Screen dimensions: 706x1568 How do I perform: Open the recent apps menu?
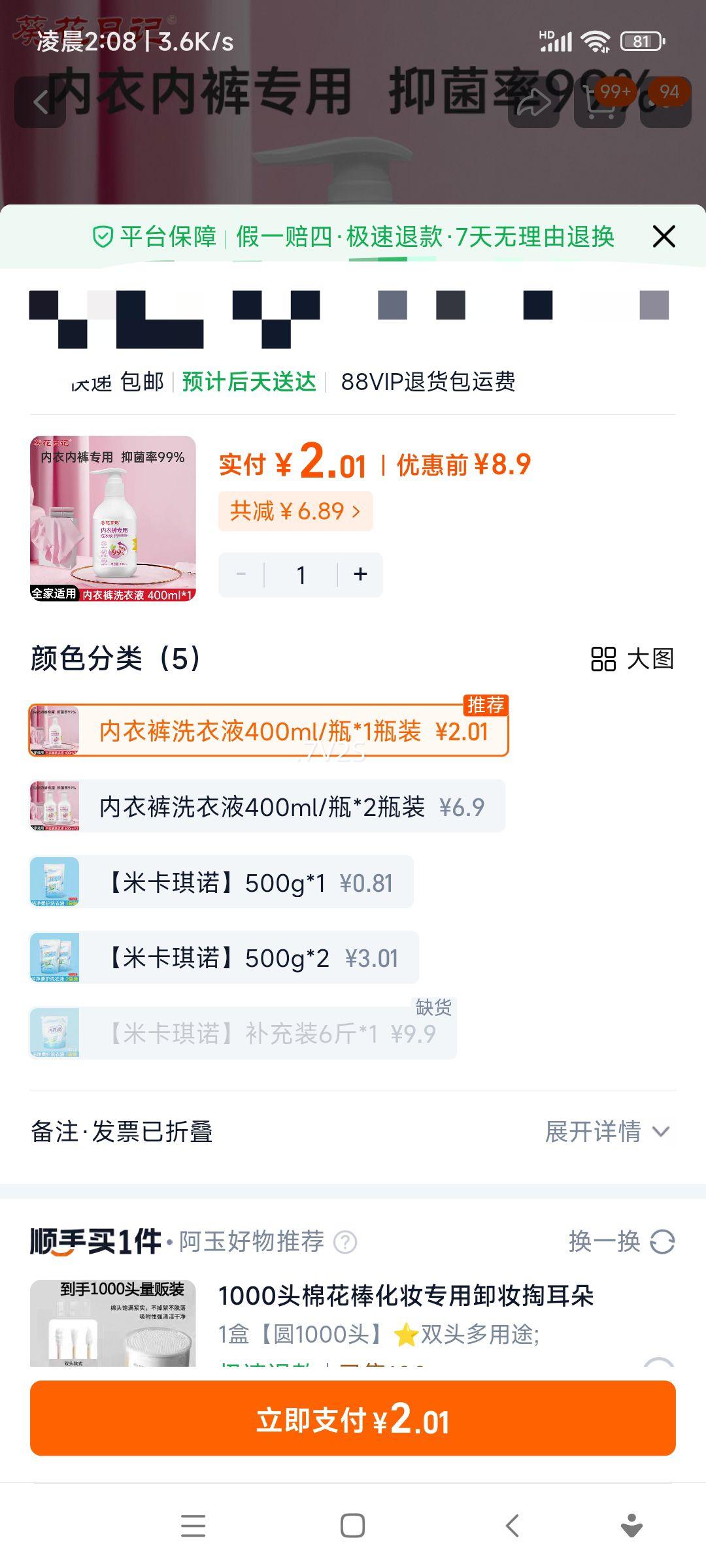(193, 1526)
